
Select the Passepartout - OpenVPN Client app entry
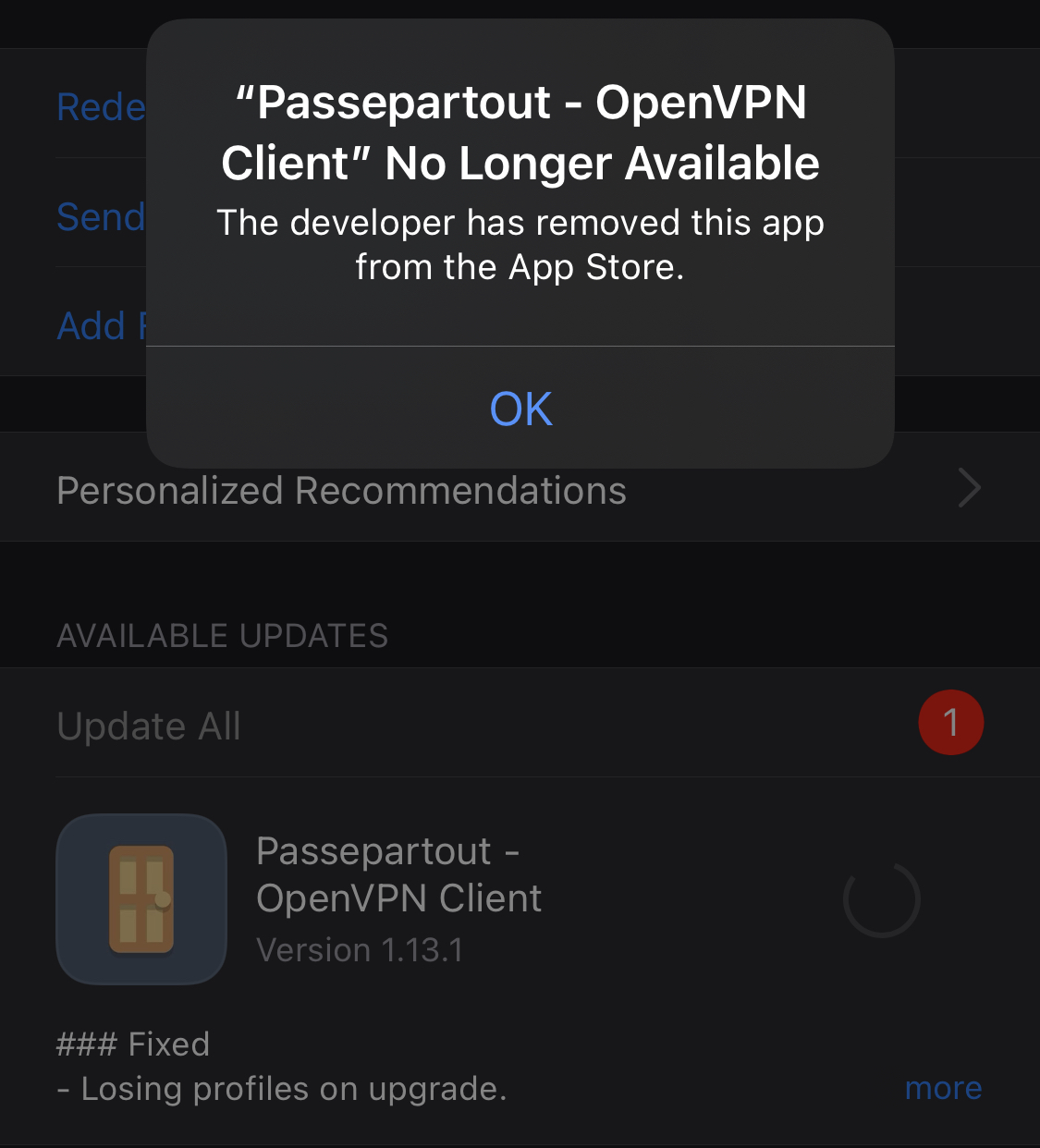pos(398,873)
